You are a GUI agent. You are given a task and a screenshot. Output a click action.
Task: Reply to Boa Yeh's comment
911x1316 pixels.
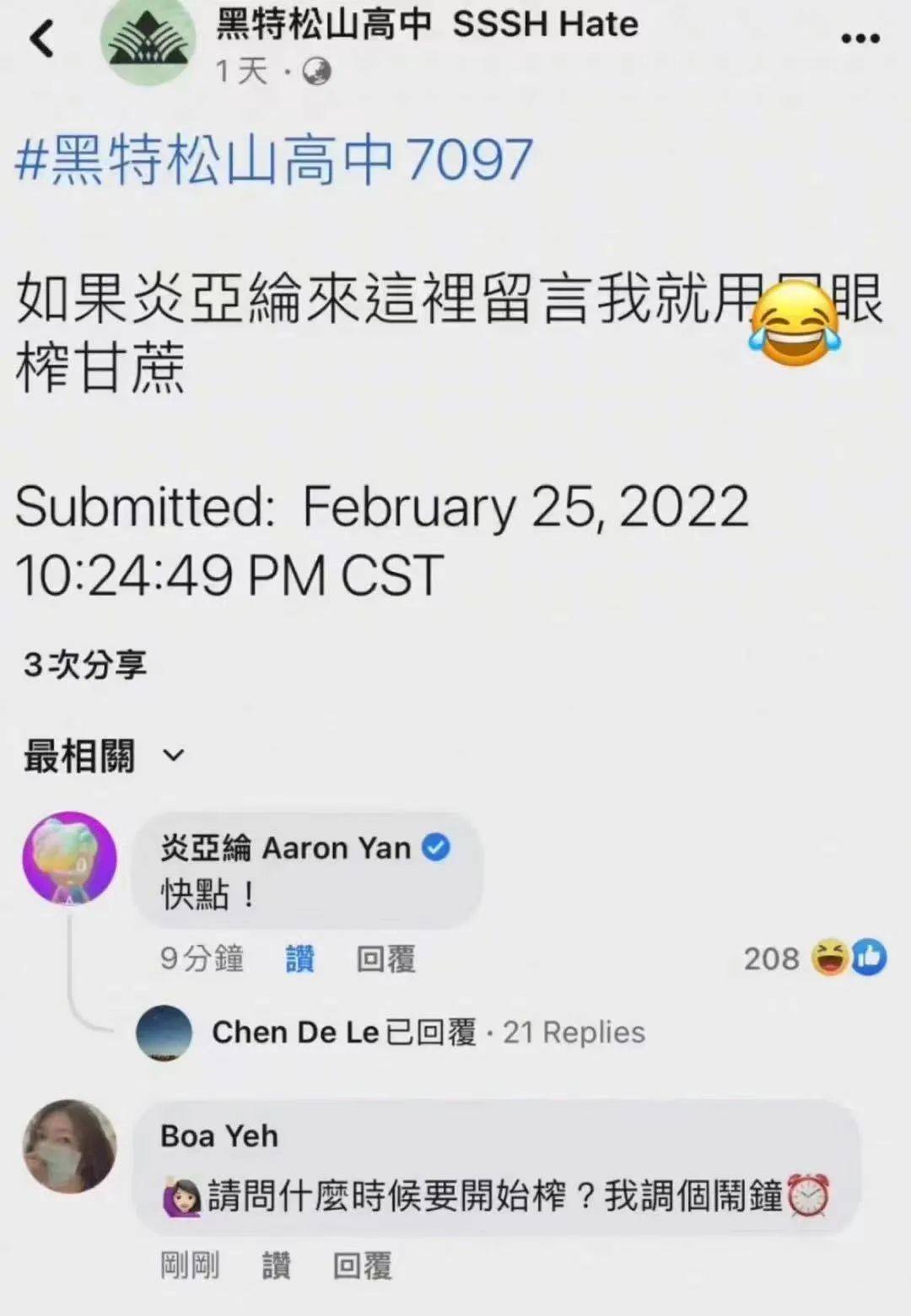(x=362, y=1266)
